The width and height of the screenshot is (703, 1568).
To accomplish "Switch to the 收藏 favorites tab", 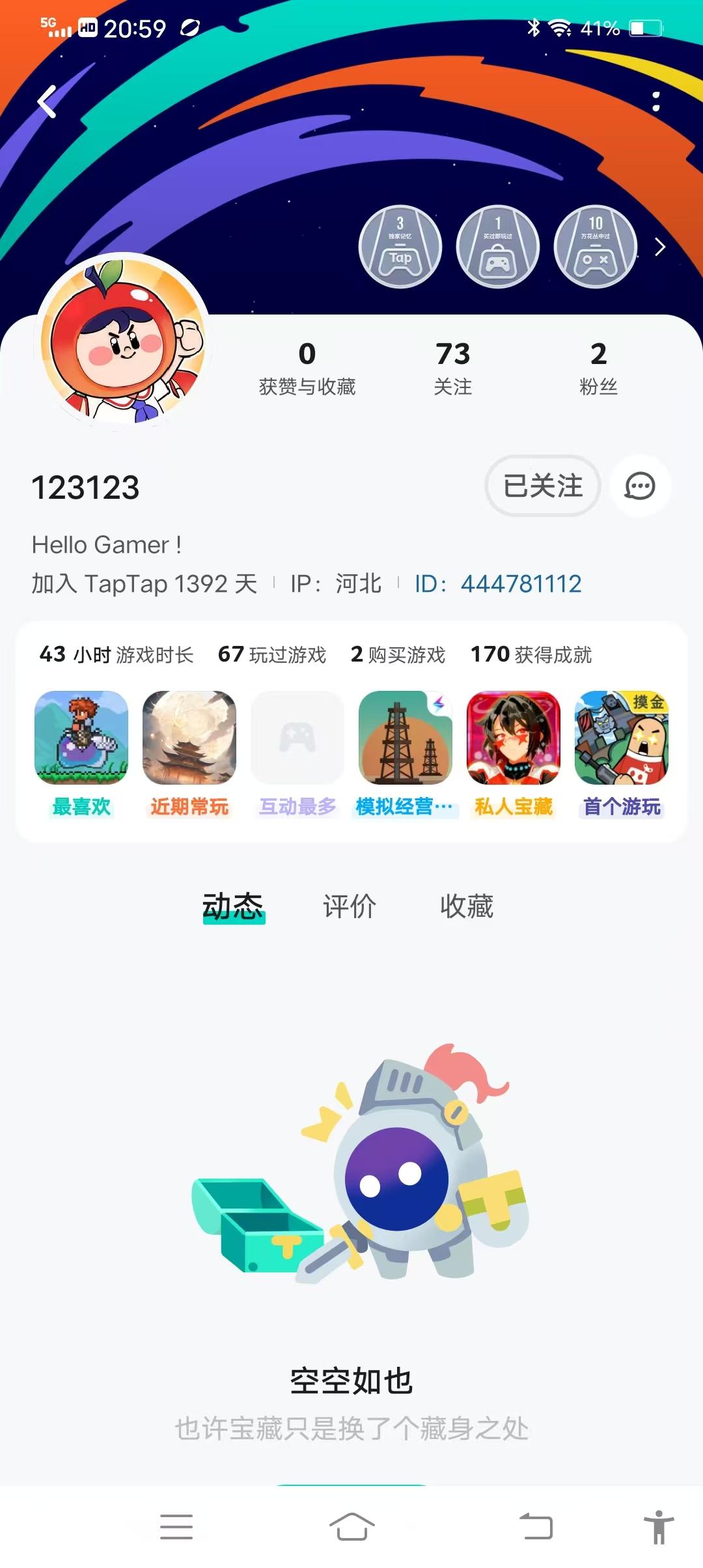I will click(467, 906).
